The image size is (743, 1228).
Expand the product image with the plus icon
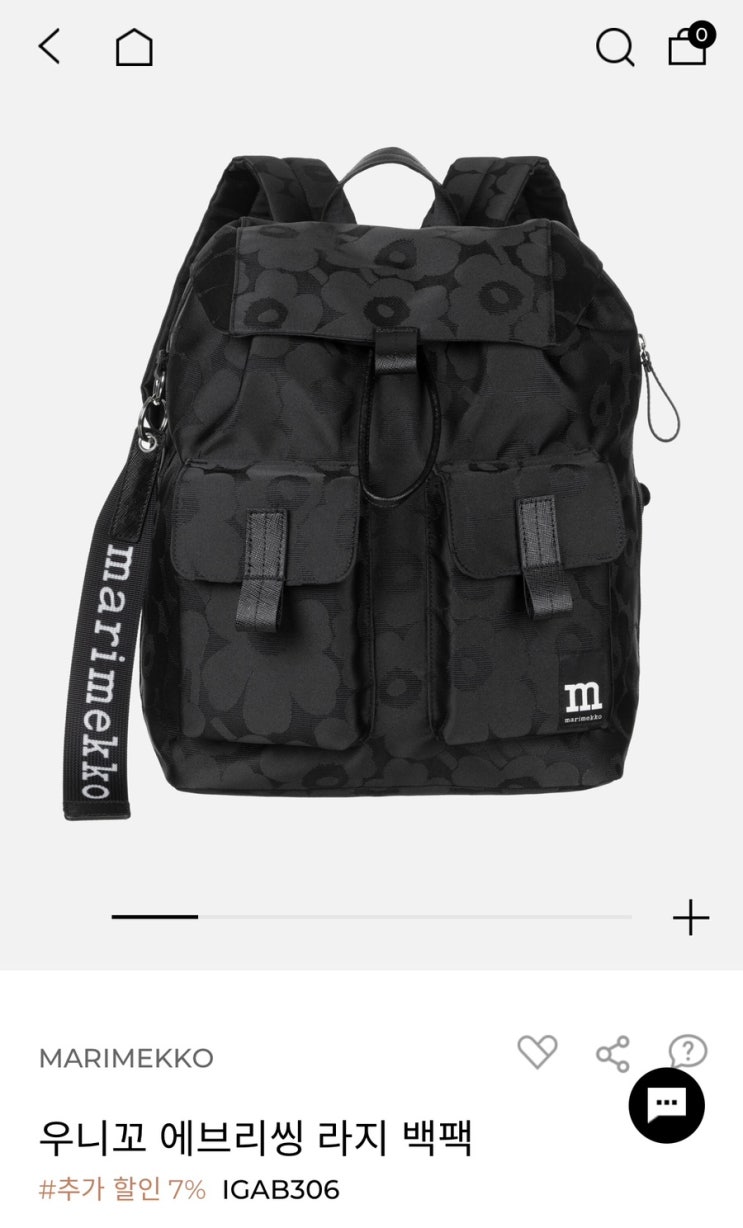(690, 917)
